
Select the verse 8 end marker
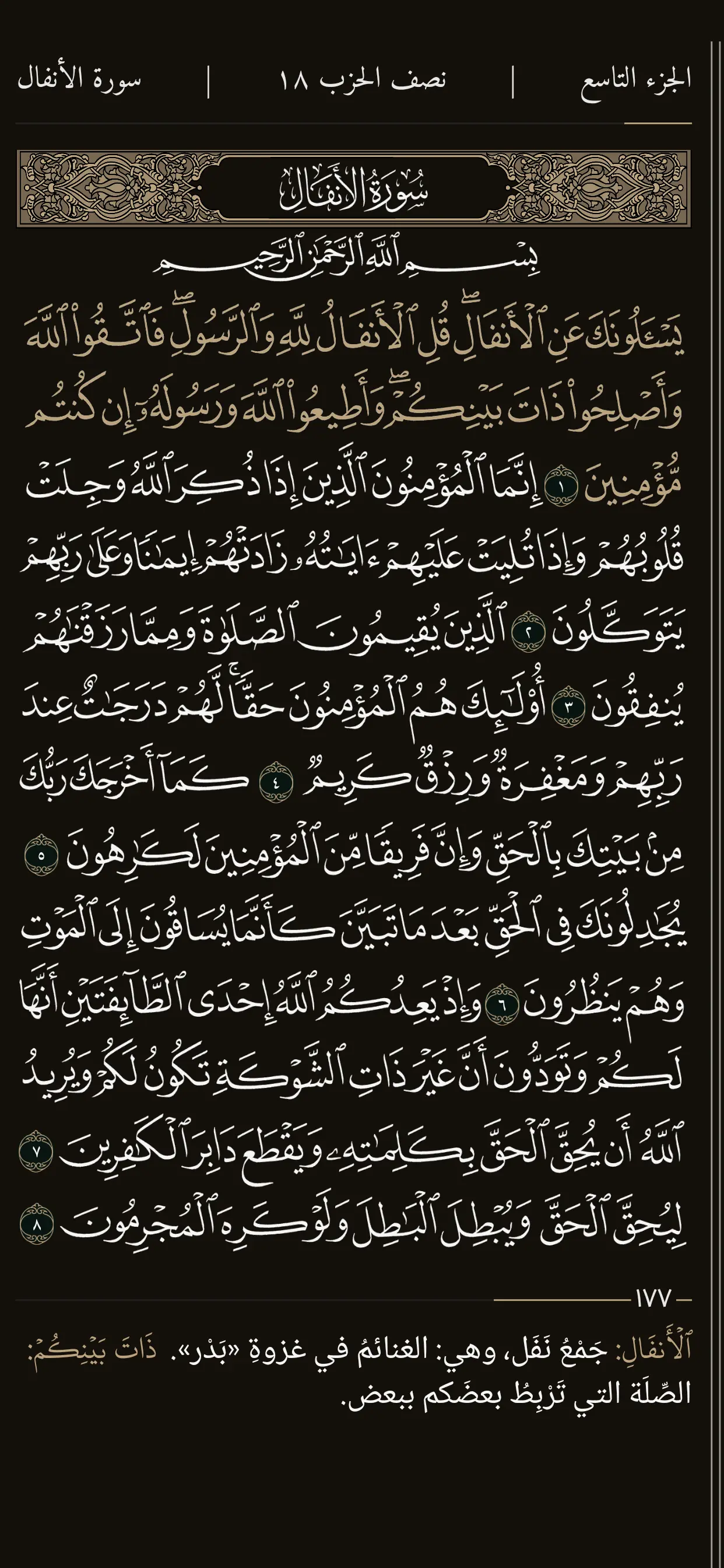(37, 1226)
